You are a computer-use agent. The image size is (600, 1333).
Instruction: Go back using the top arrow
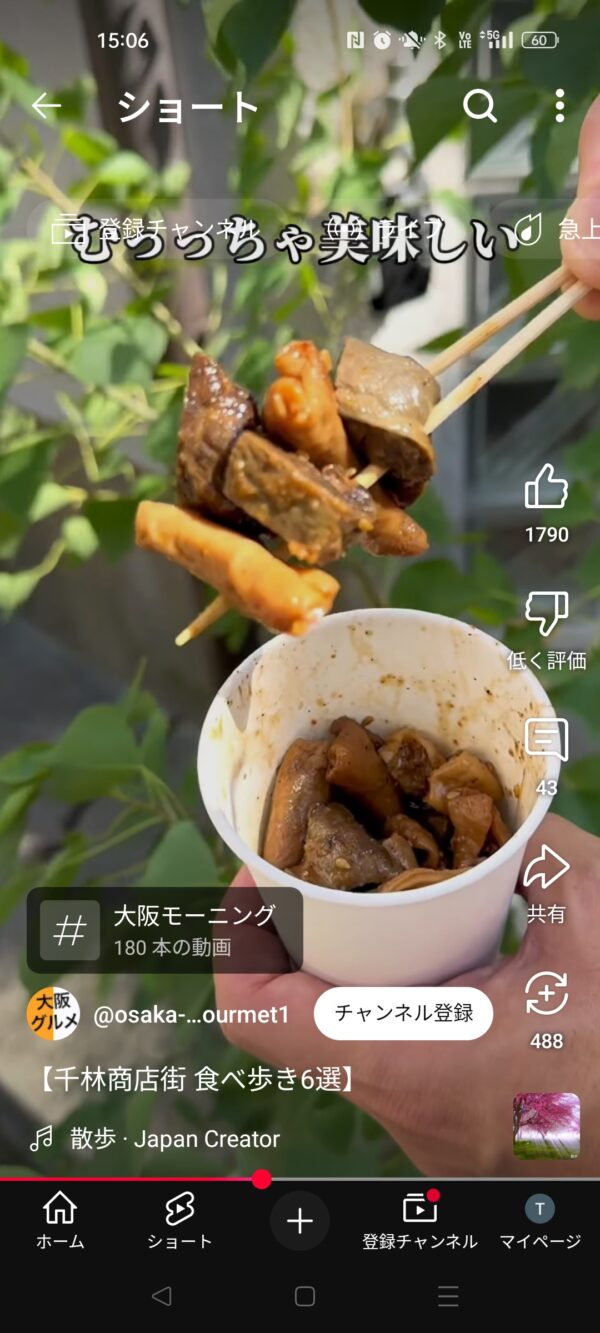click(46, 106)
